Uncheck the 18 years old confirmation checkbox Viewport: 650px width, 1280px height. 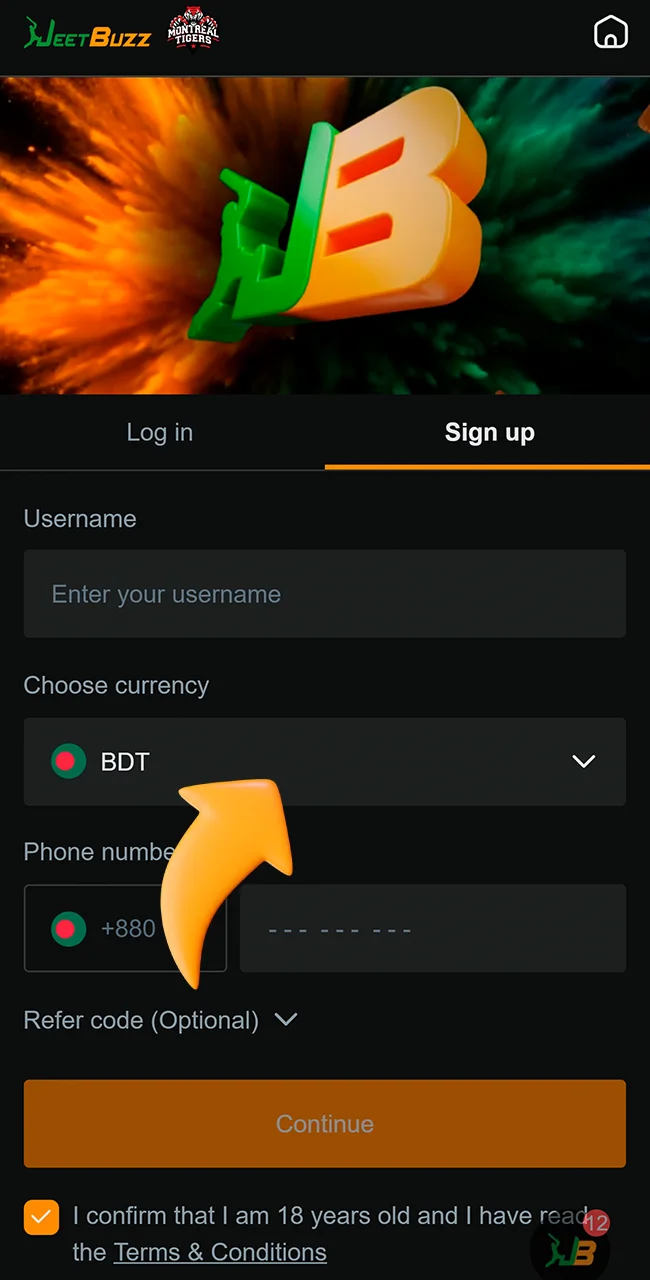[x=41, y=1217]
